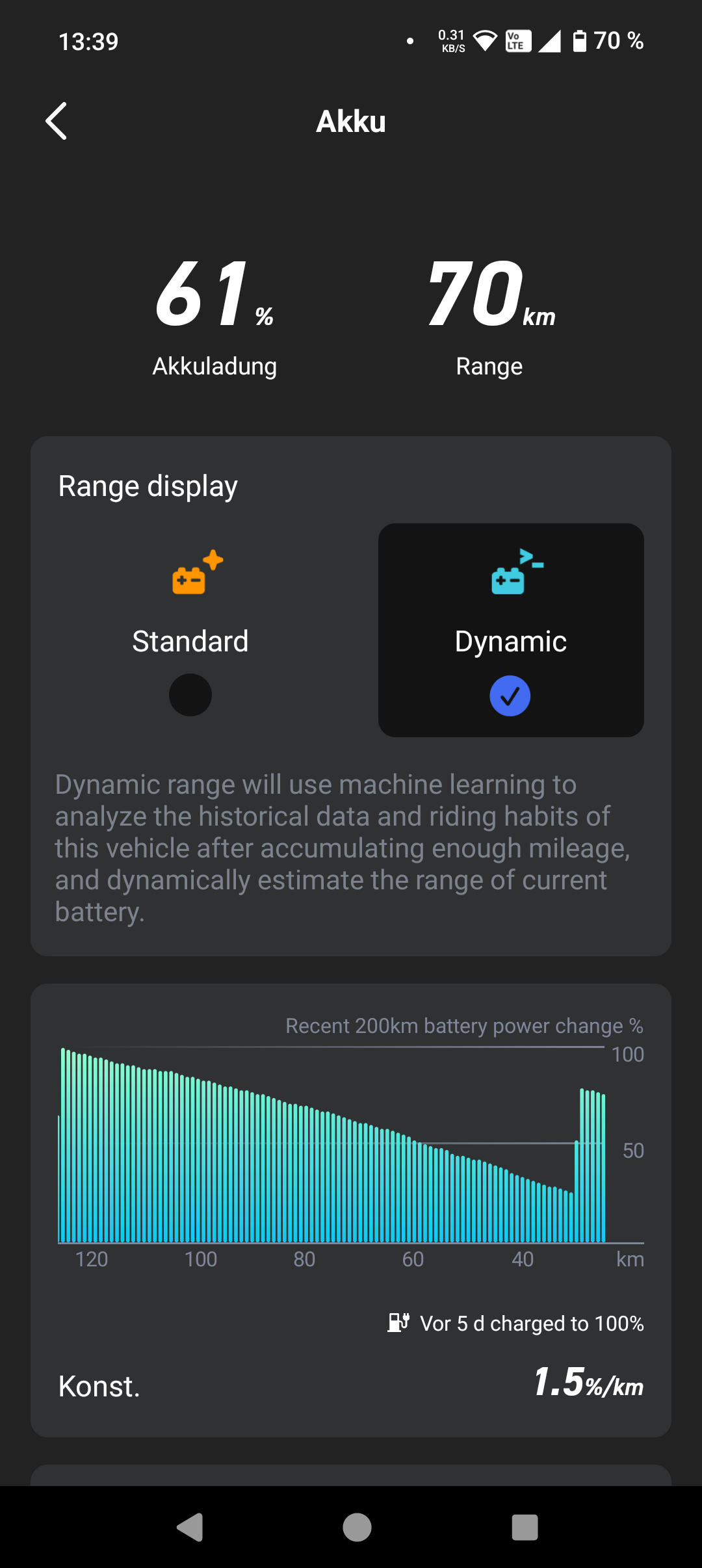702x1568 pixels.
Task: Go back from the Akku screen
Action: pyautogui.click(x=57, y=121)
